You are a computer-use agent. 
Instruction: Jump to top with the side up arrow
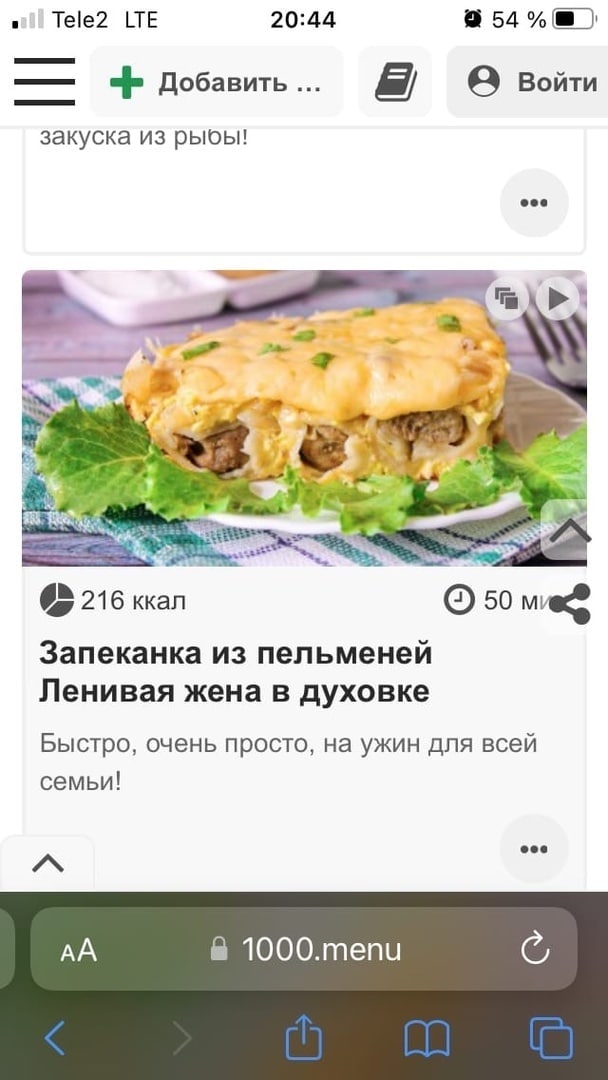coord(570,530)
